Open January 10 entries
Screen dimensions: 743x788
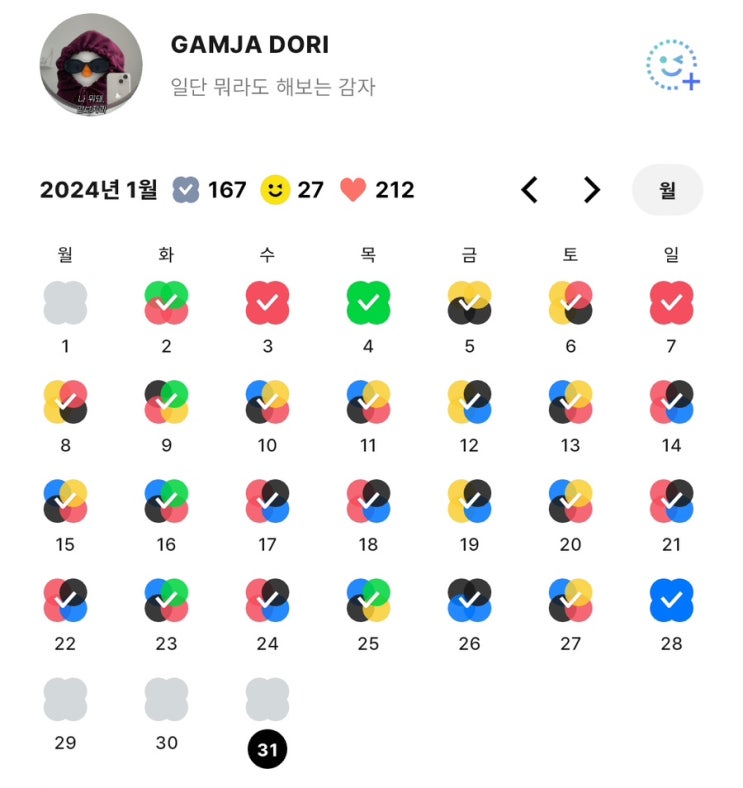tap(267, 402)
